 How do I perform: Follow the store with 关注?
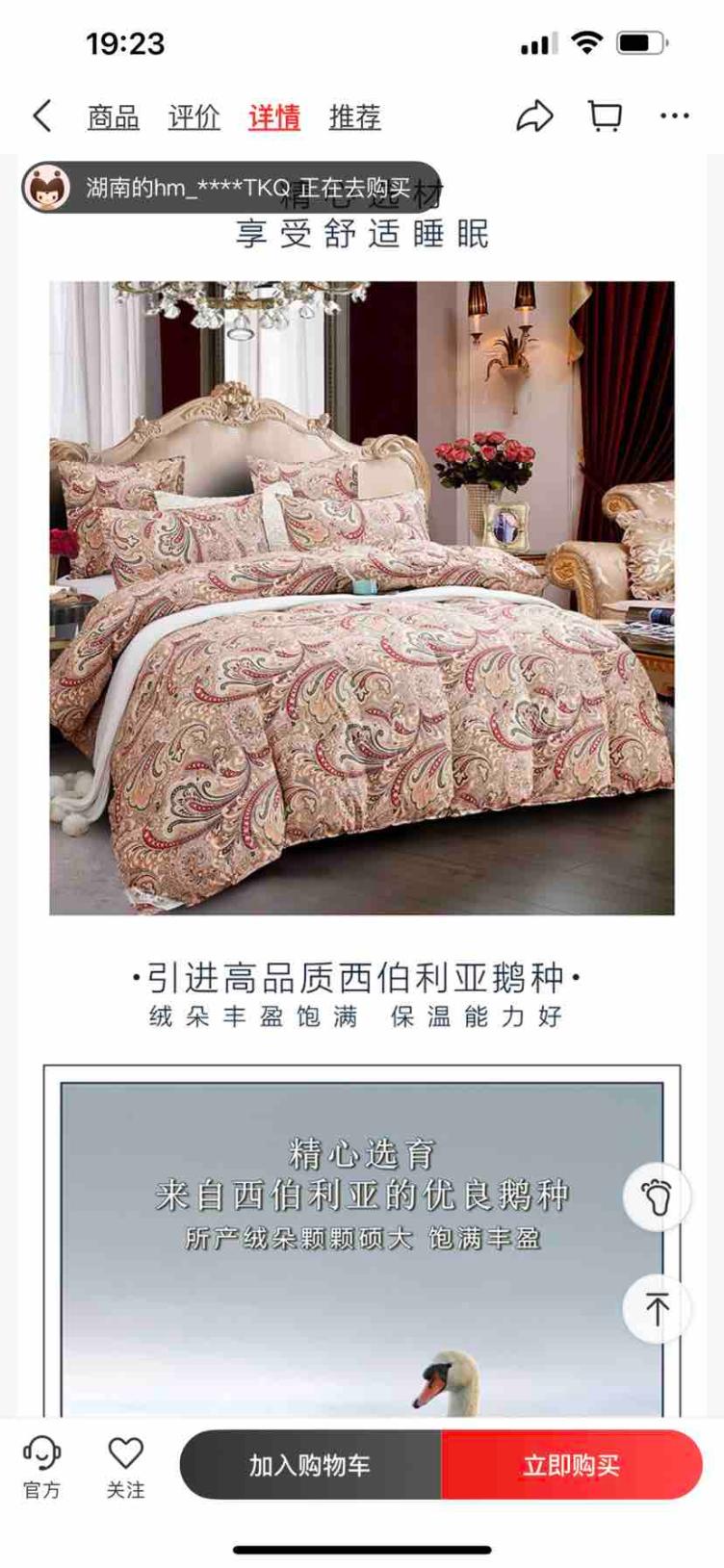click(x=125, y=1466)
